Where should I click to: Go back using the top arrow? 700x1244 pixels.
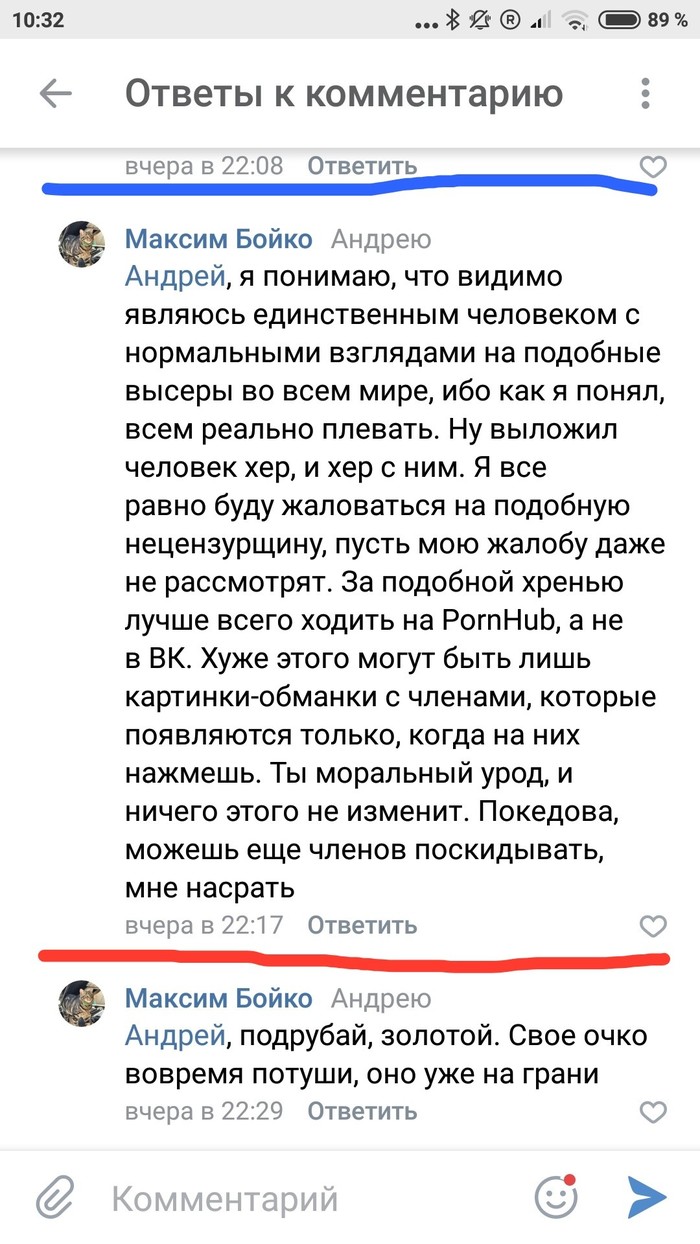(x=55, y=94)
